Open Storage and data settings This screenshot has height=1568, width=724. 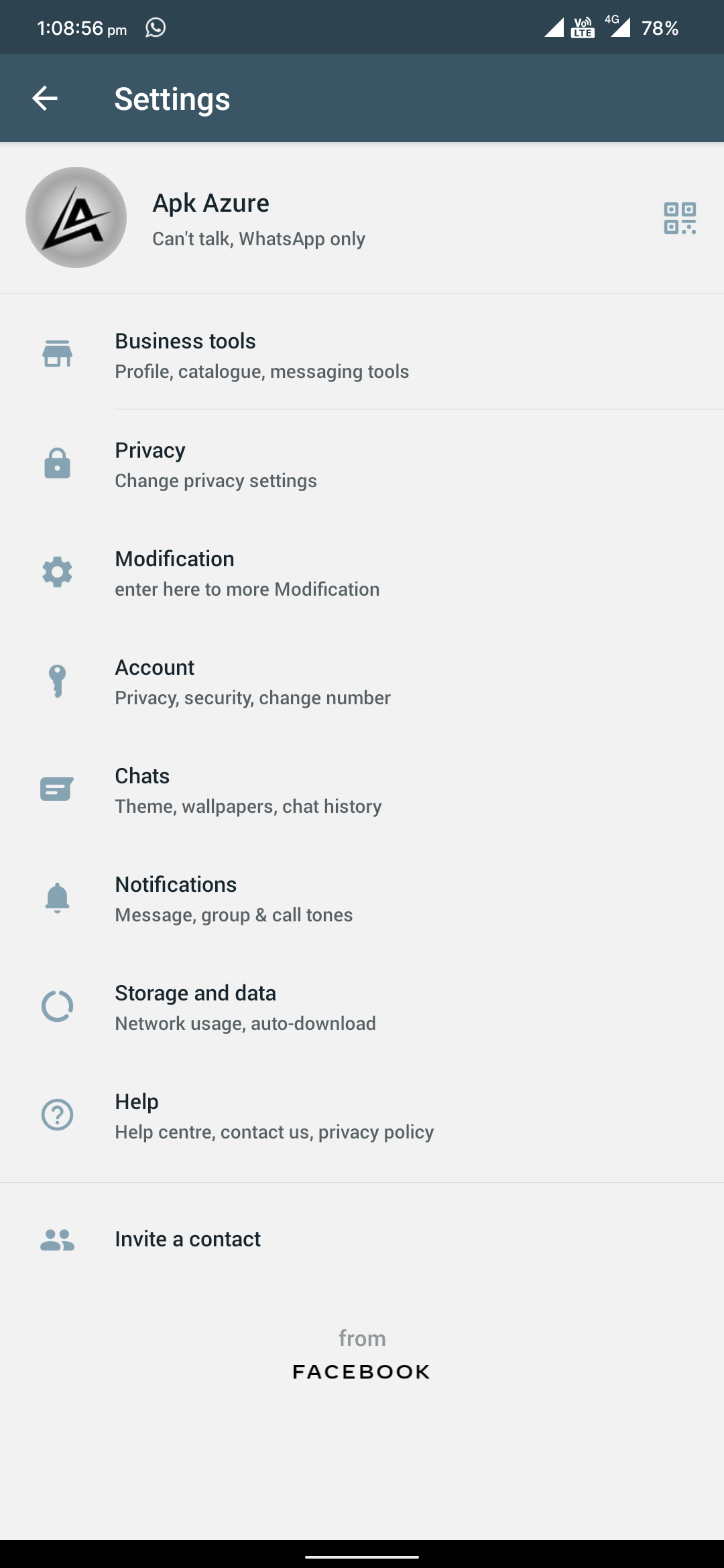(362, 1007)
